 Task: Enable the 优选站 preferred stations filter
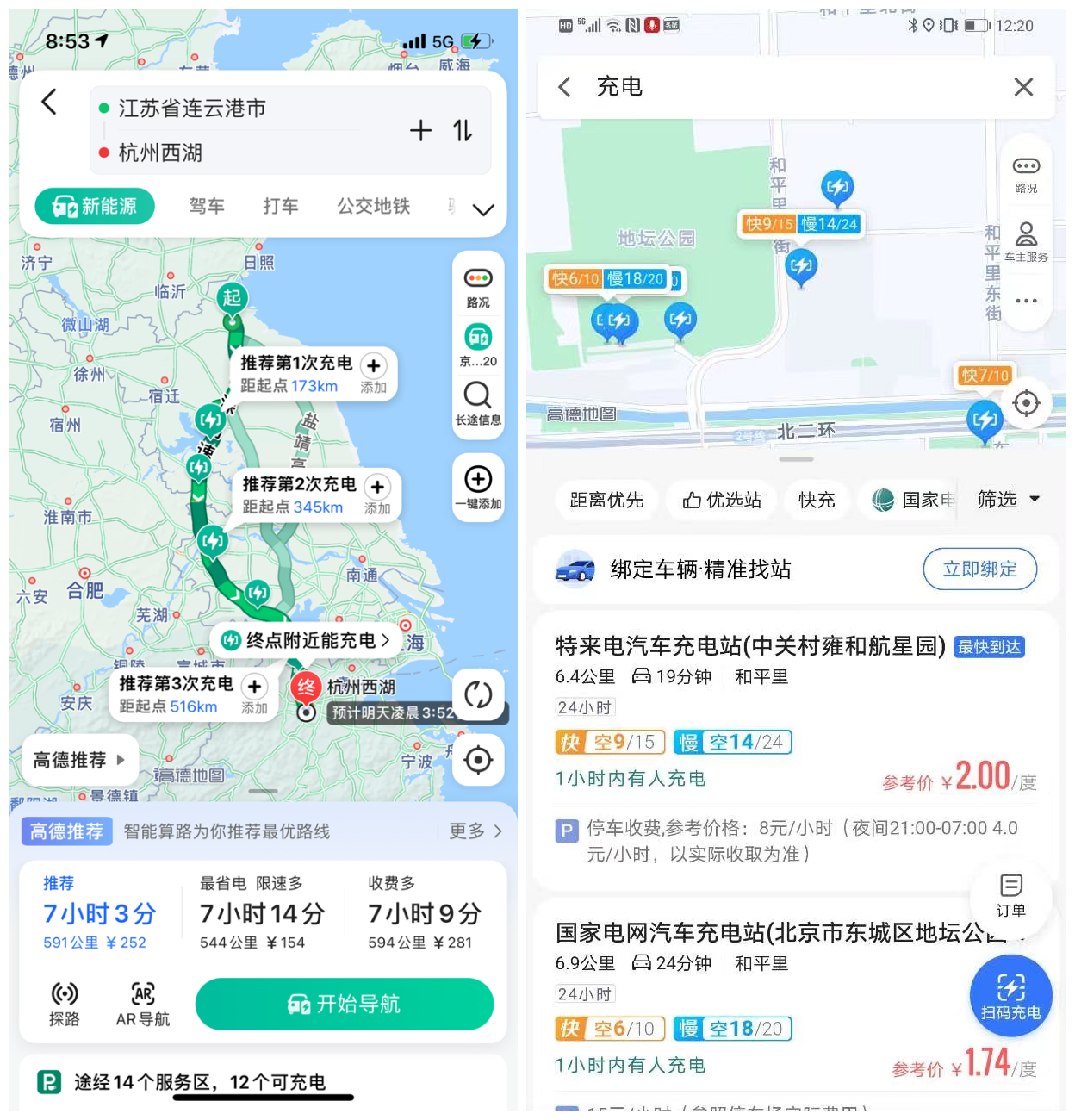click(722, 501)
